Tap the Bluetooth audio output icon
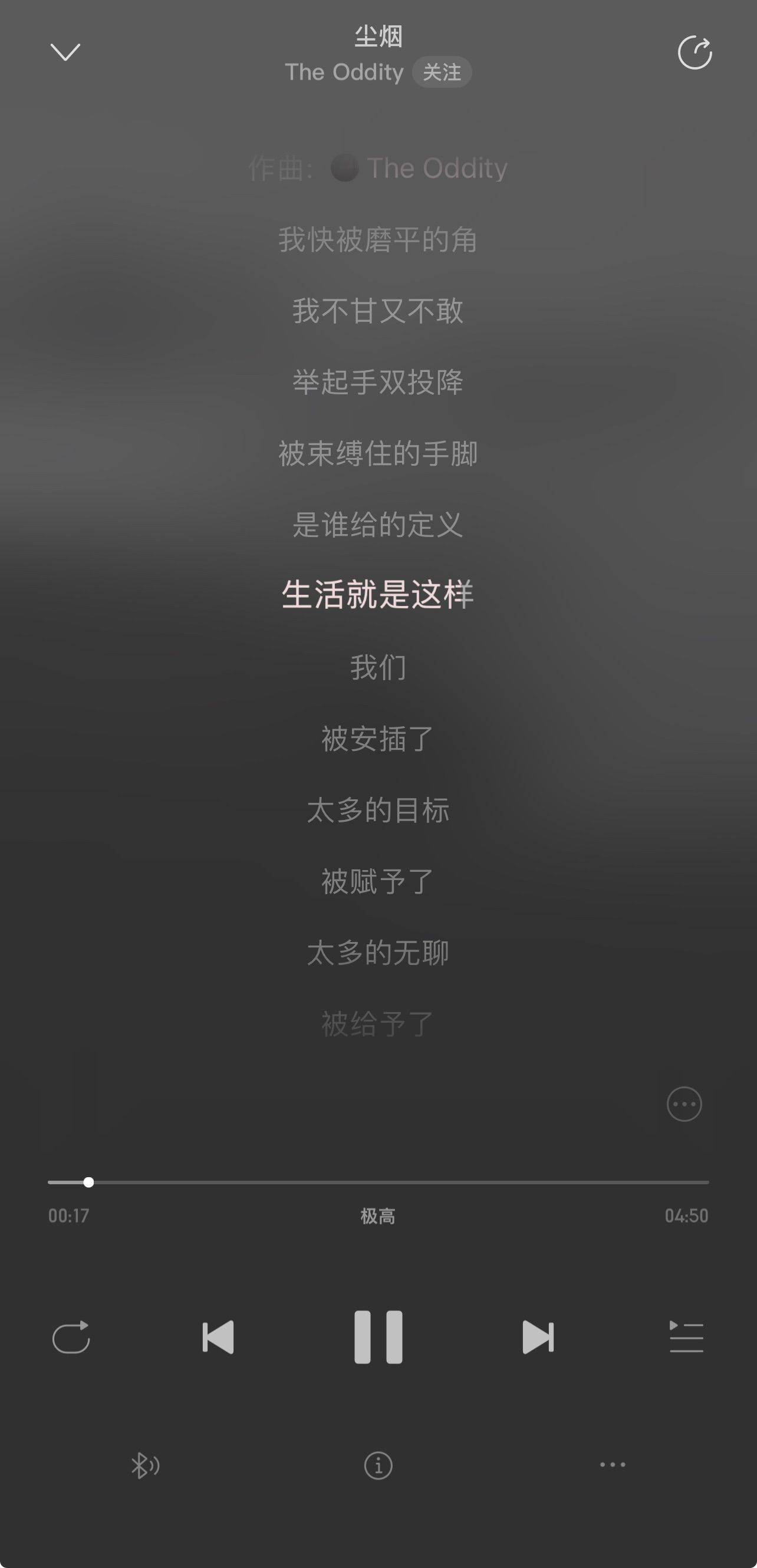Viewport: 757px width, 1568px height. pyautogui.click(x=145, y=1465)
